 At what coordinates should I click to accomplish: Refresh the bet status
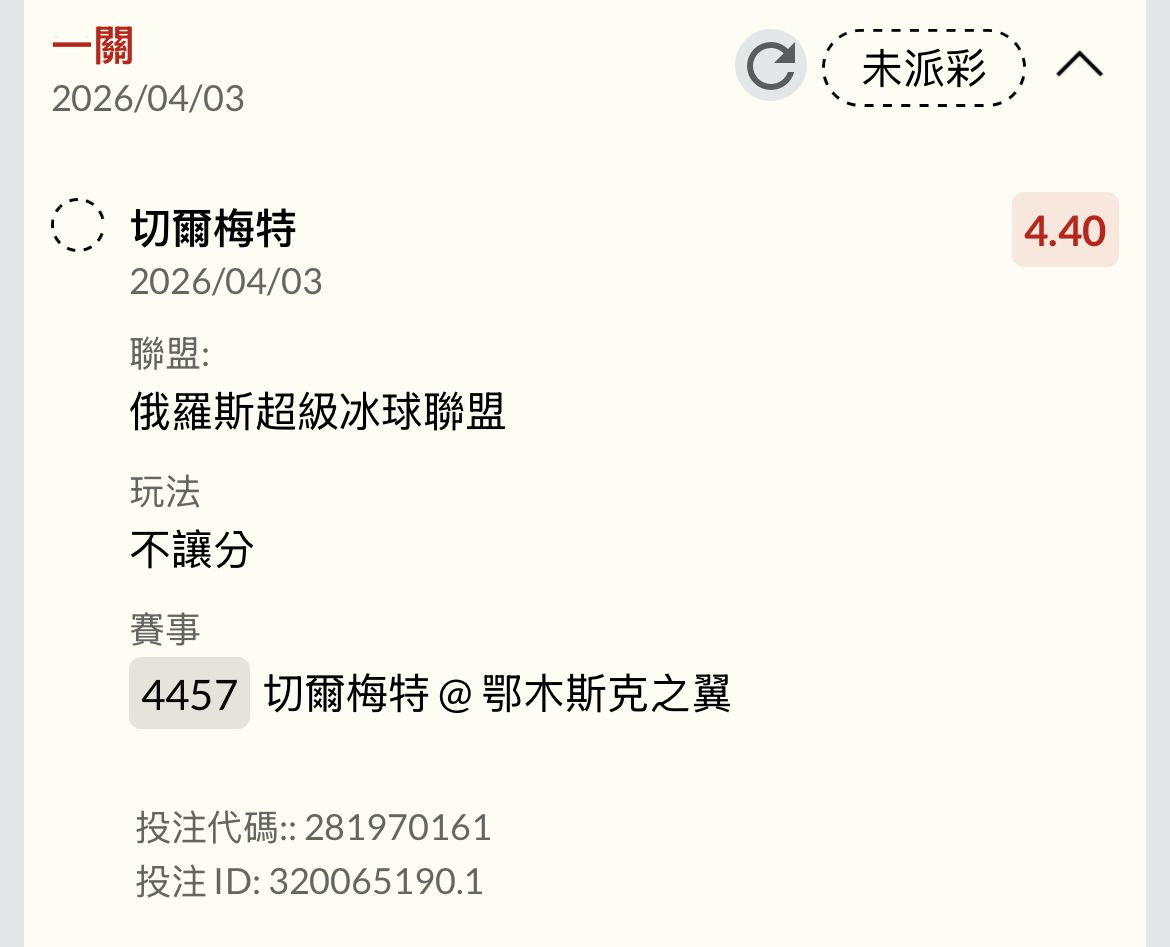(x=770, y=67)
